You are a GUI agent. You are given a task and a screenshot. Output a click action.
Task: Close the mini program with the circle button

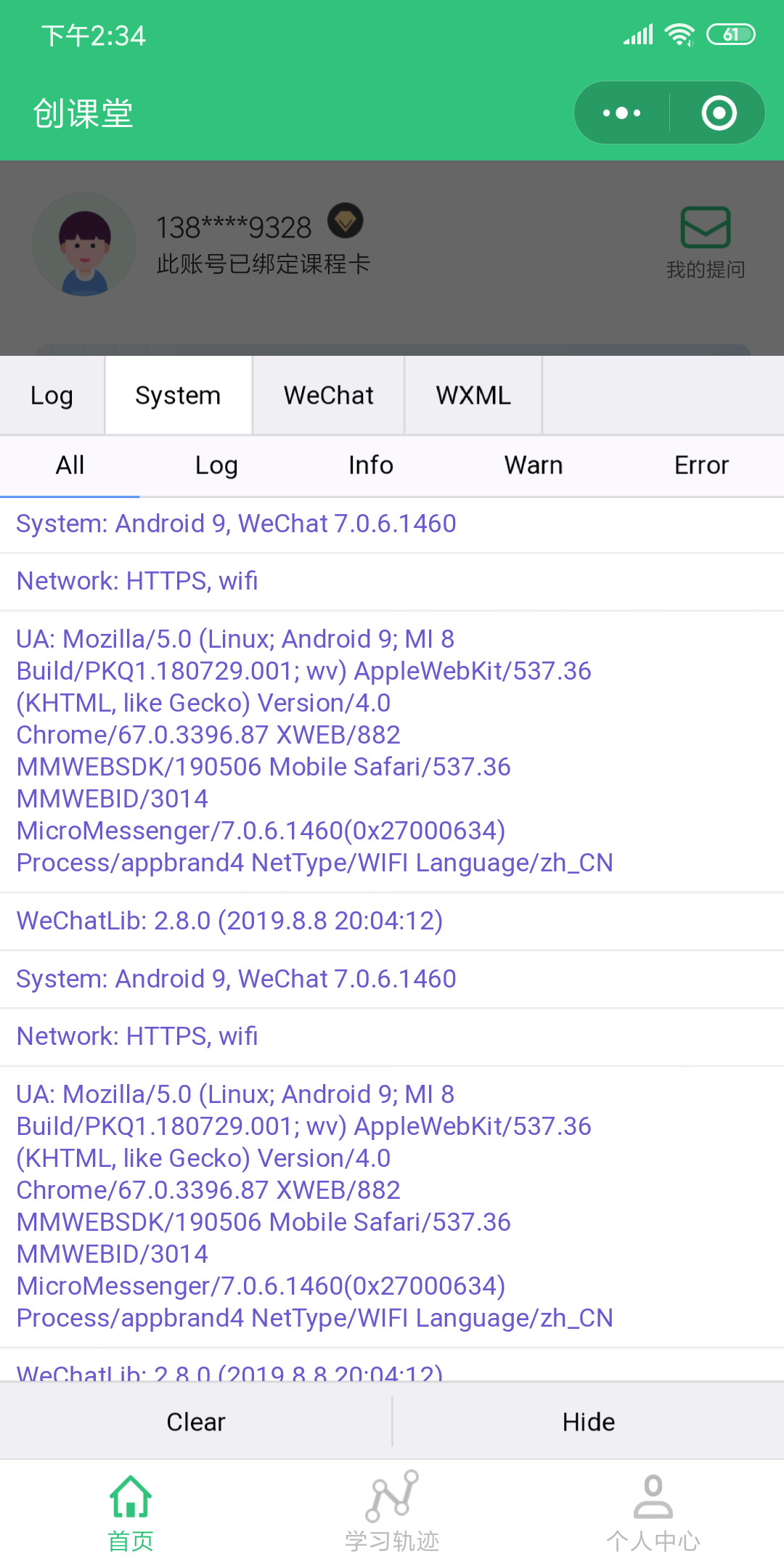coord(719,113)
